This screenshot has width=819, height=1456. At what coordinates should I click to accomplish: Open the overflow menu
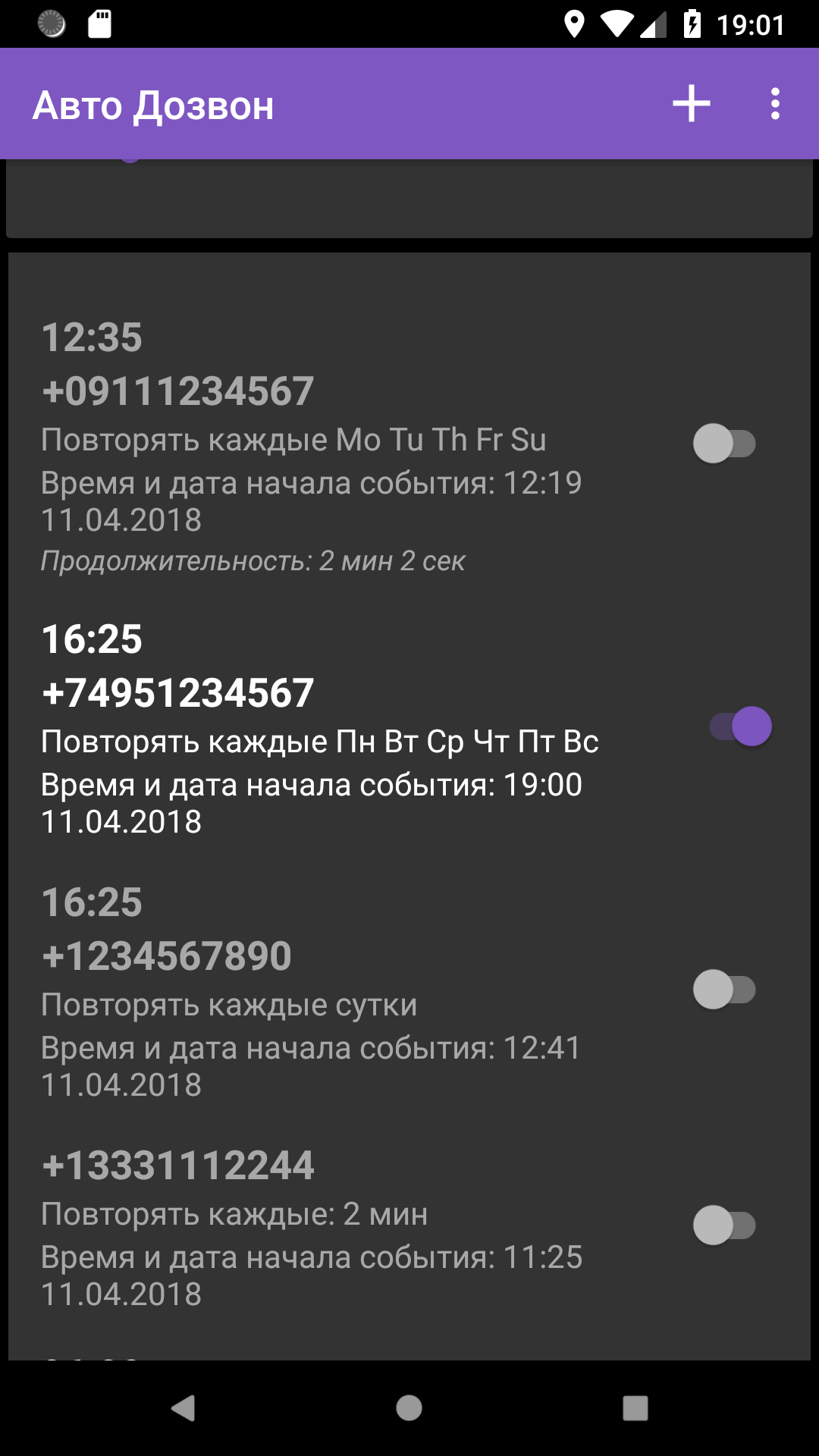coord(775,104)
